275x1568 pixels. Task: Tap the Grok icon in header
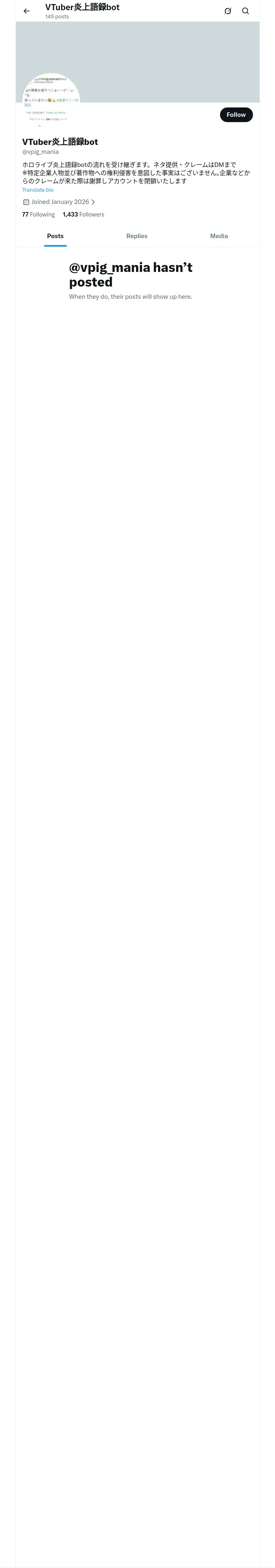[227, 11]
